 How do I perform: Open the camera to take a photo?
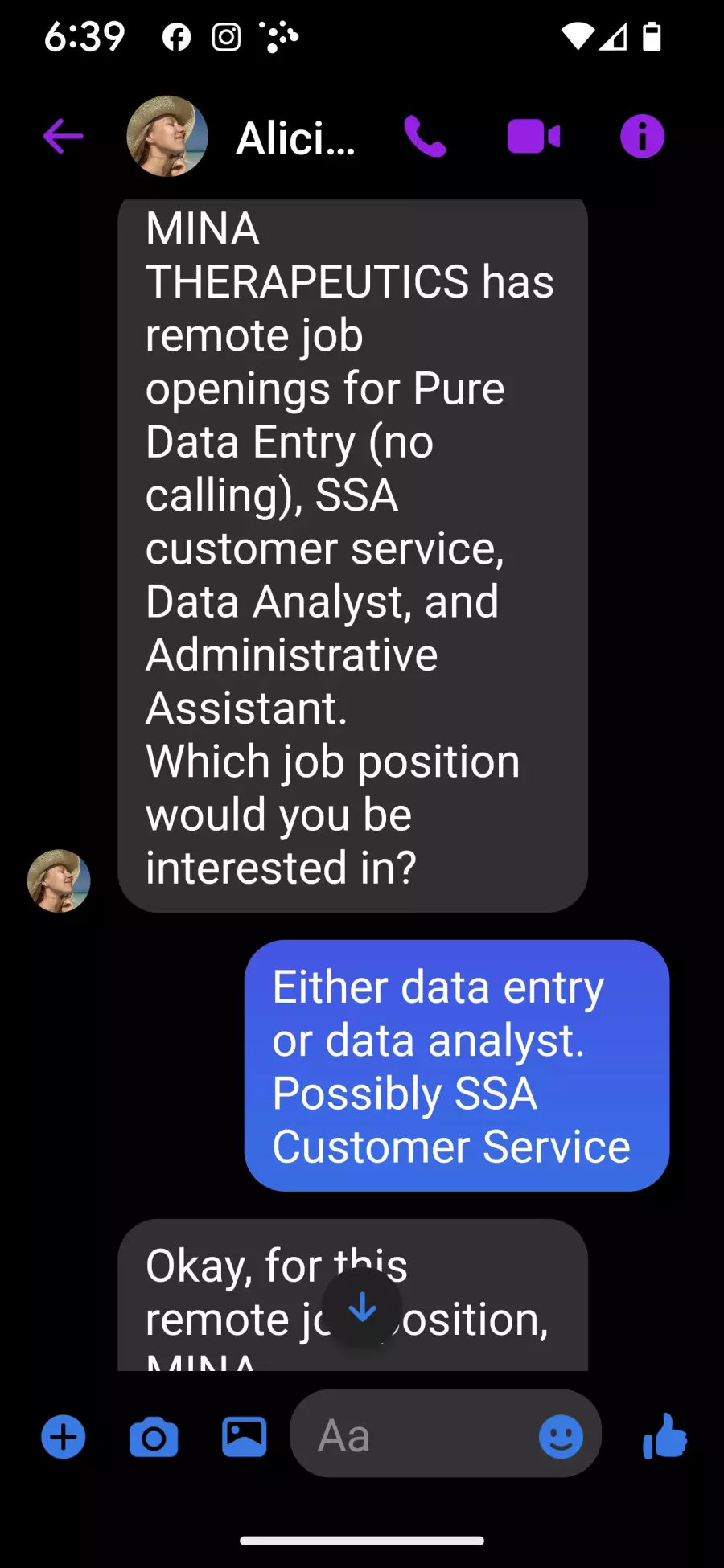(x=154, y=1437)
